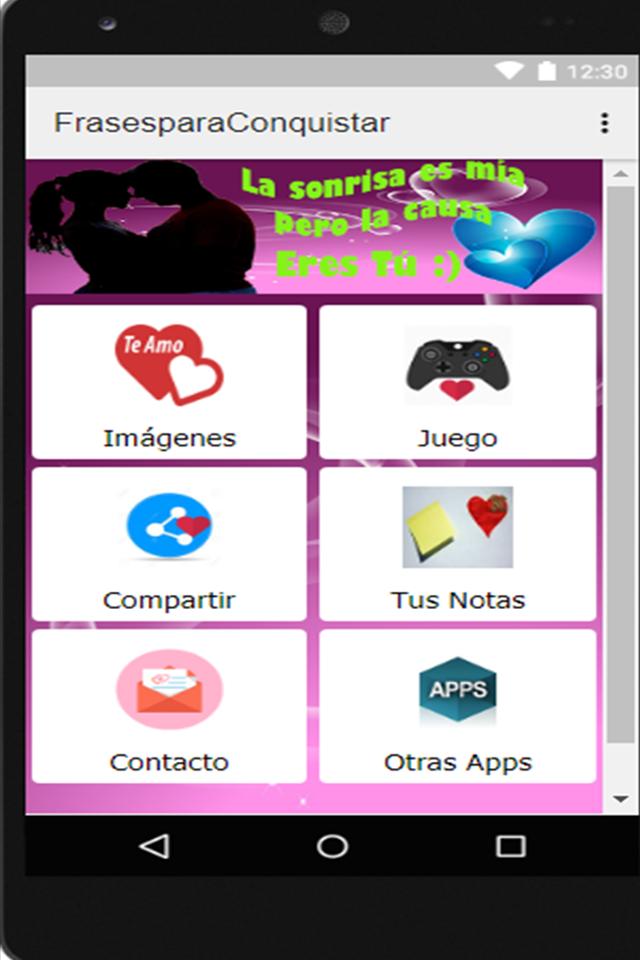View Otras Apps
Screen dimensions: 640x960
[457, 706]
